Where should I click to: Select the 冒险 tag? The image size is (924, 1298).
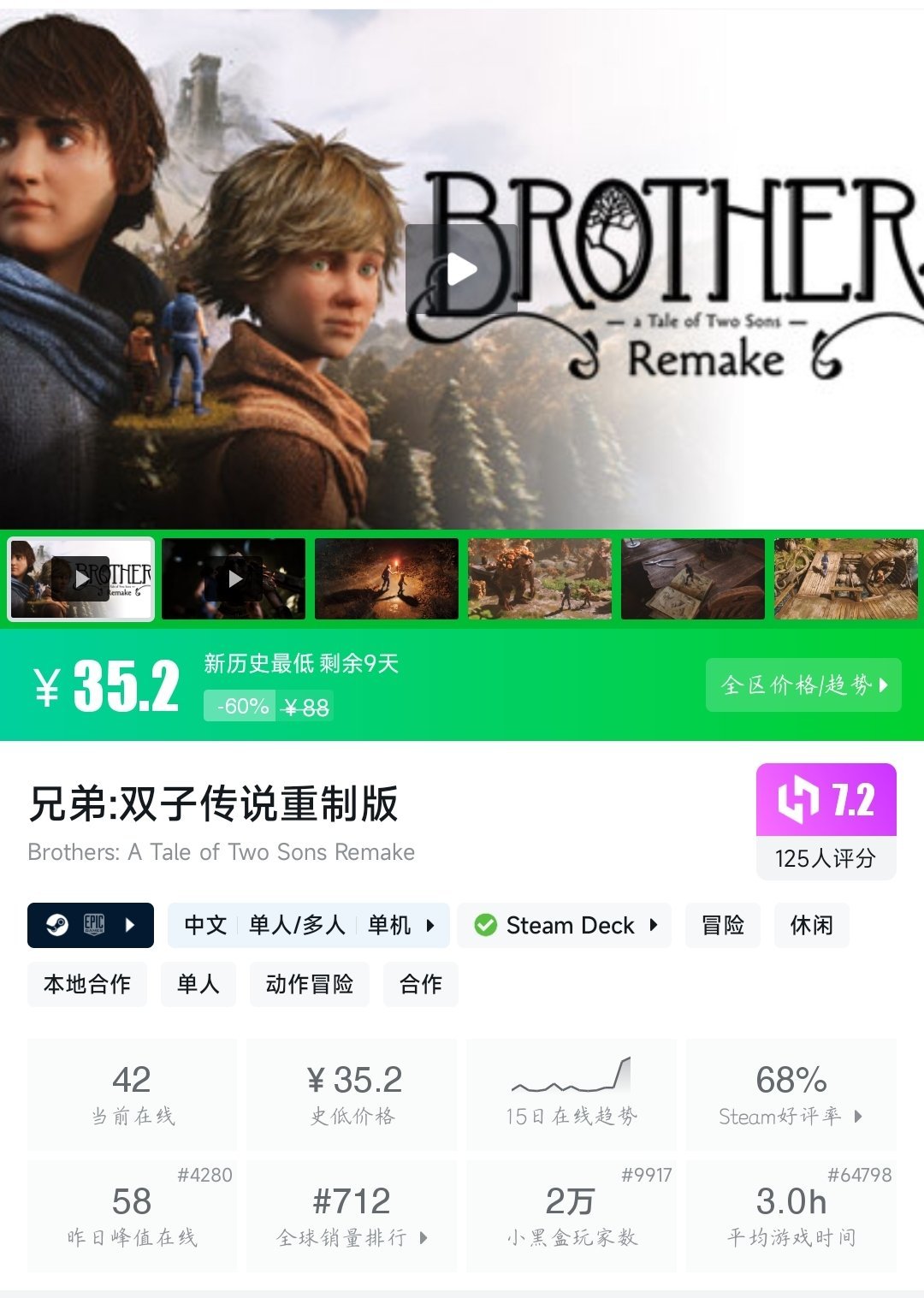coord(722,925)
